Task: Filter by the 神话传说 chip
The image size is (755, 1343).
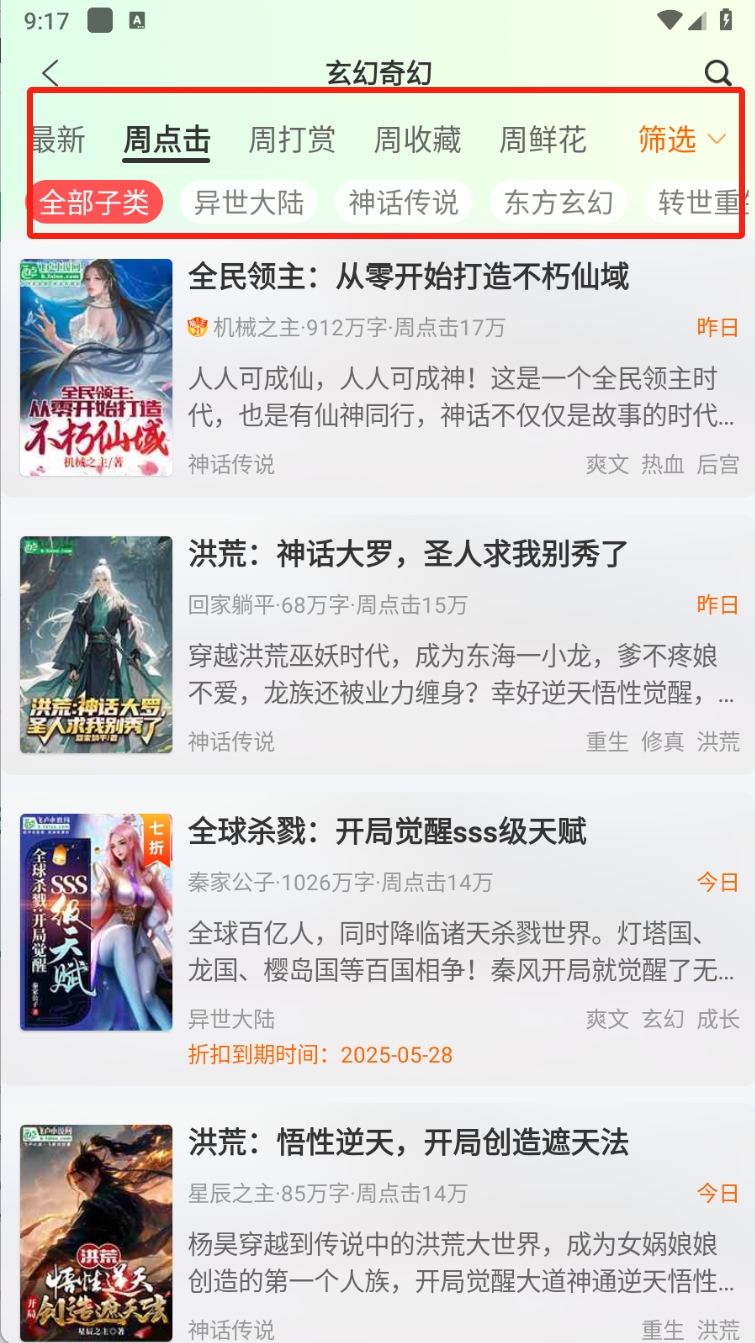Action: click(x=403, y=202)
